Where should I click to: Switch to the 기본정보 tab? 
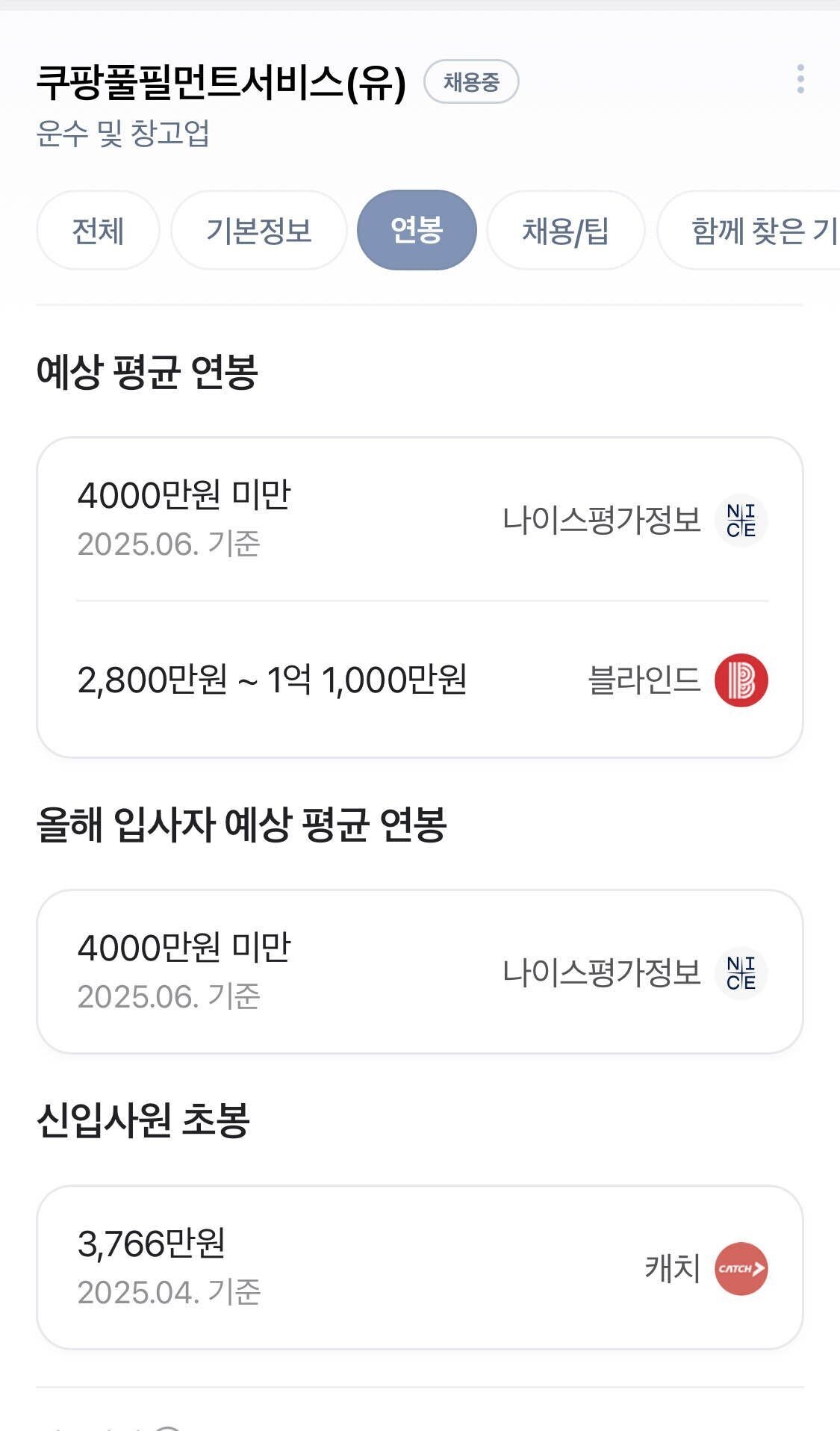pos(258,230)
